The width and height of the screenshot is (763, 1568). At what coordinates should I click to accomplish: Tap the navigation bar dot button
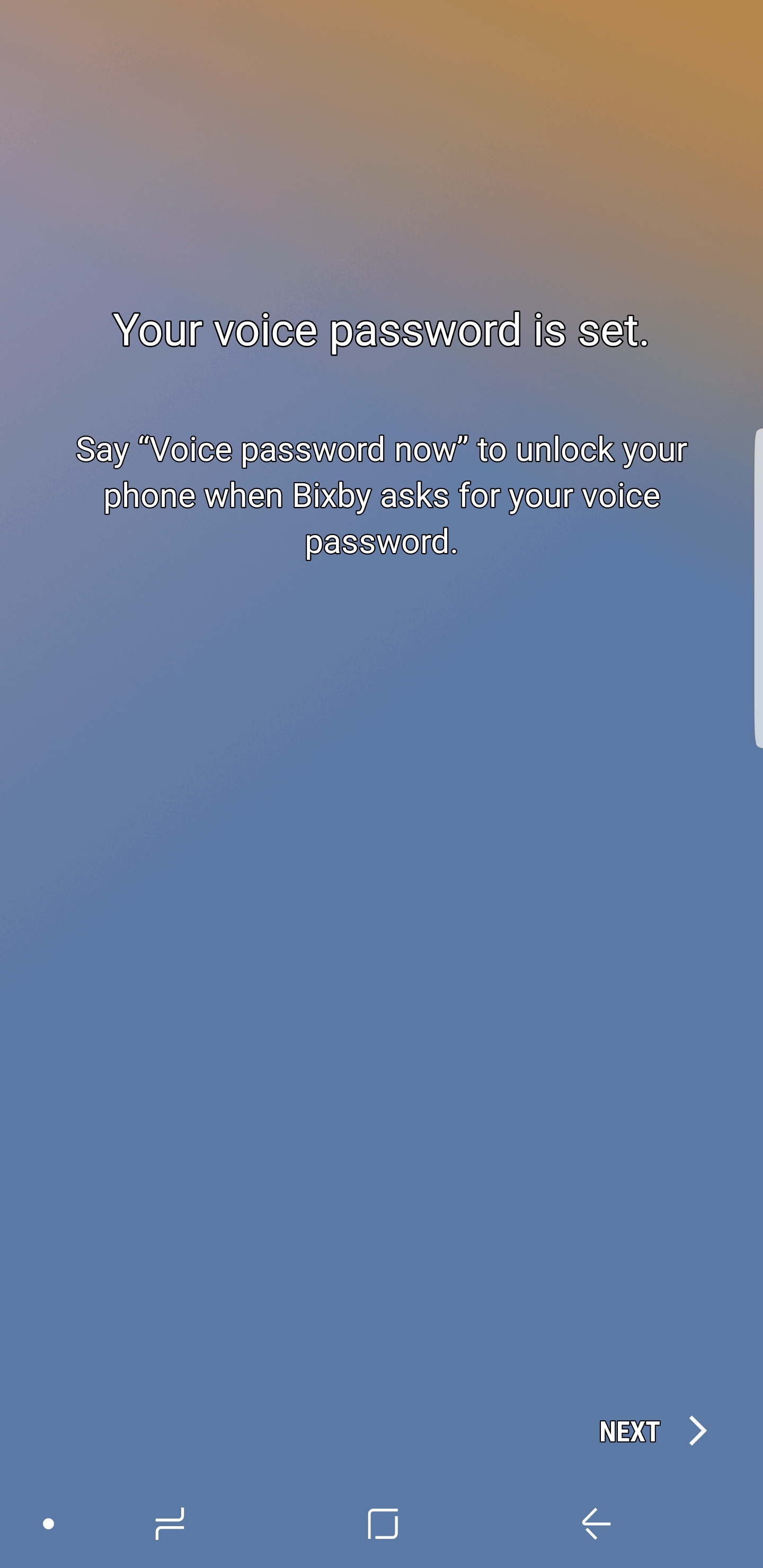pyautogui.click(x=49, y=1524)
